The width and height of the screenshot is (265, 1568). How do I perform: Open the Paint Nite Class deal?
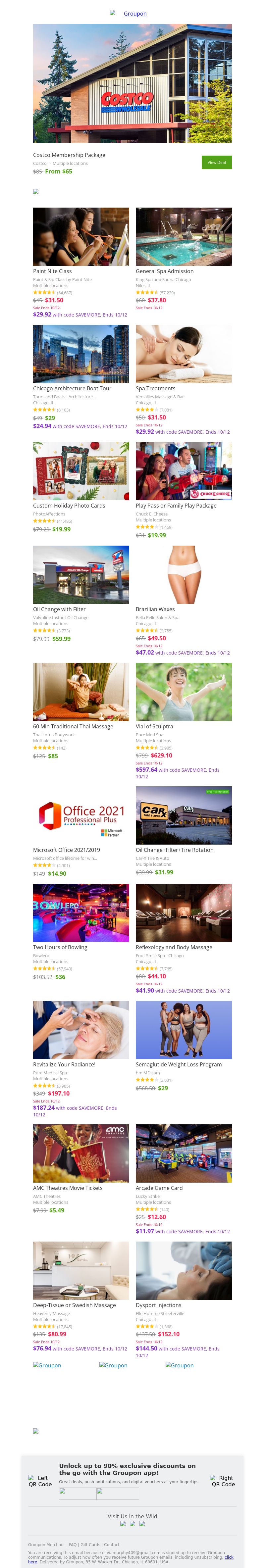(x=80, y=237)
